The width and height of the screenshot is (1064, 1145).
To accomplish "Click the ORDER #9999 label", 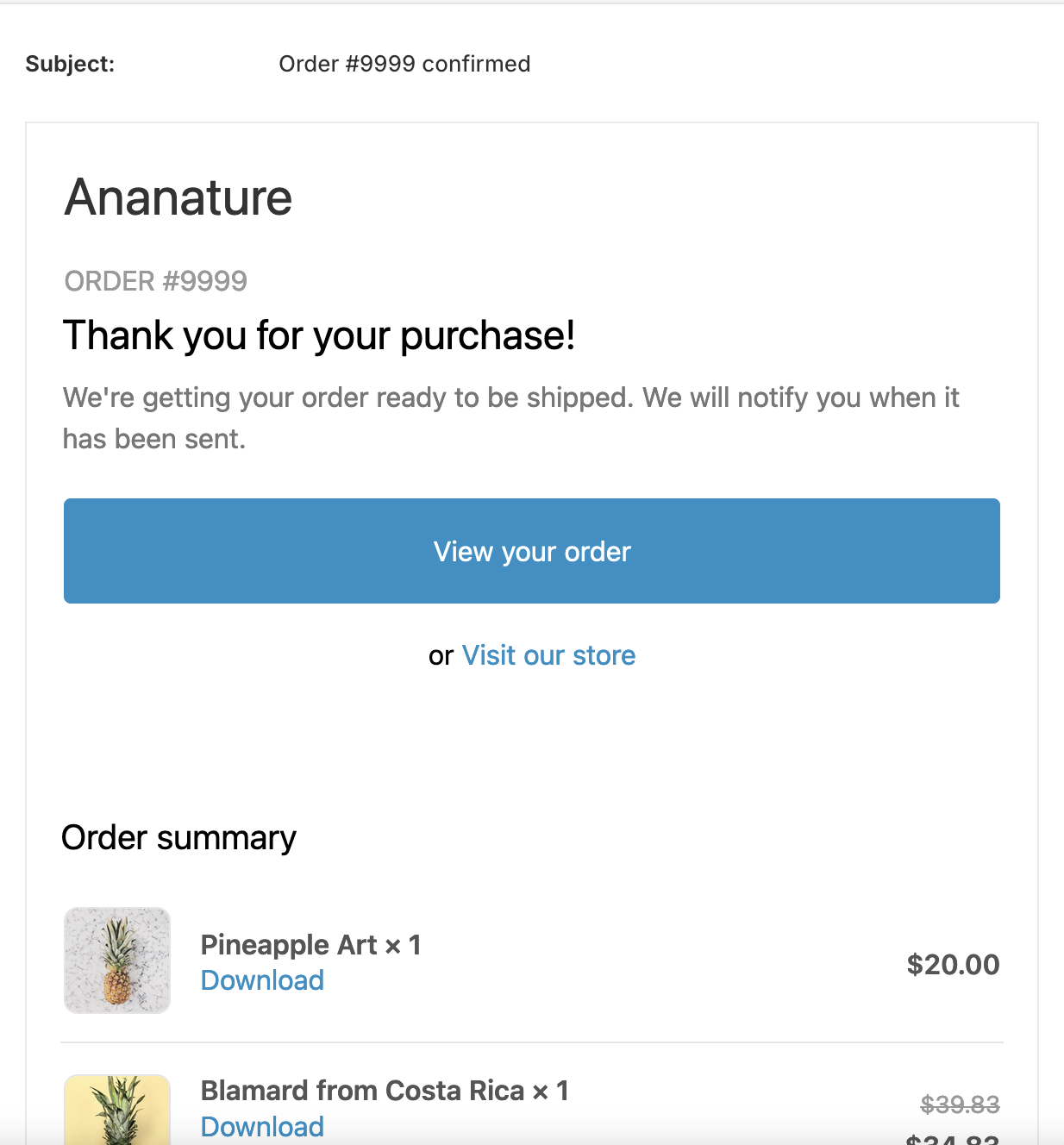I will (154, 281).
